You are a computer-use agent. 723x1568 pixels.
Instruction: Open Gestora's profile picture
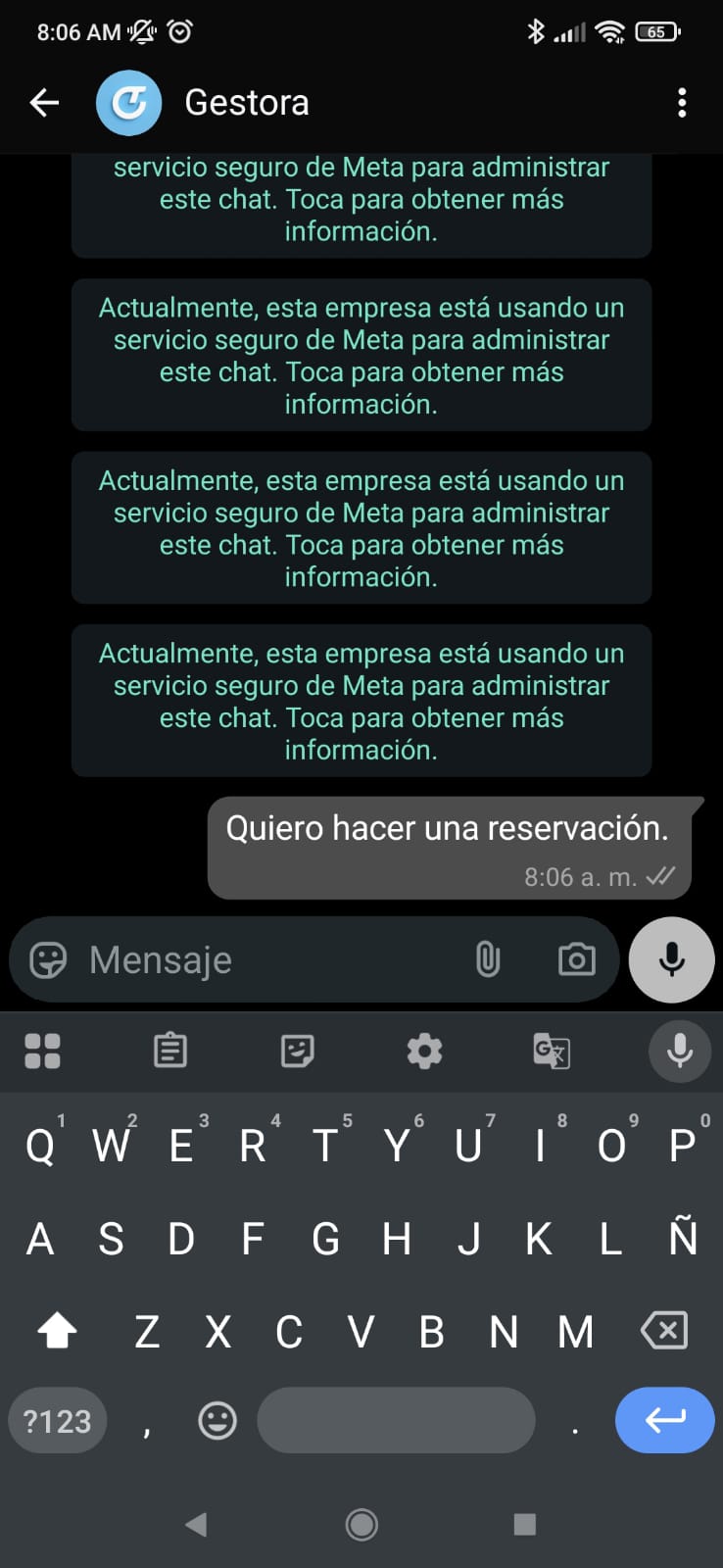point(128,103)
